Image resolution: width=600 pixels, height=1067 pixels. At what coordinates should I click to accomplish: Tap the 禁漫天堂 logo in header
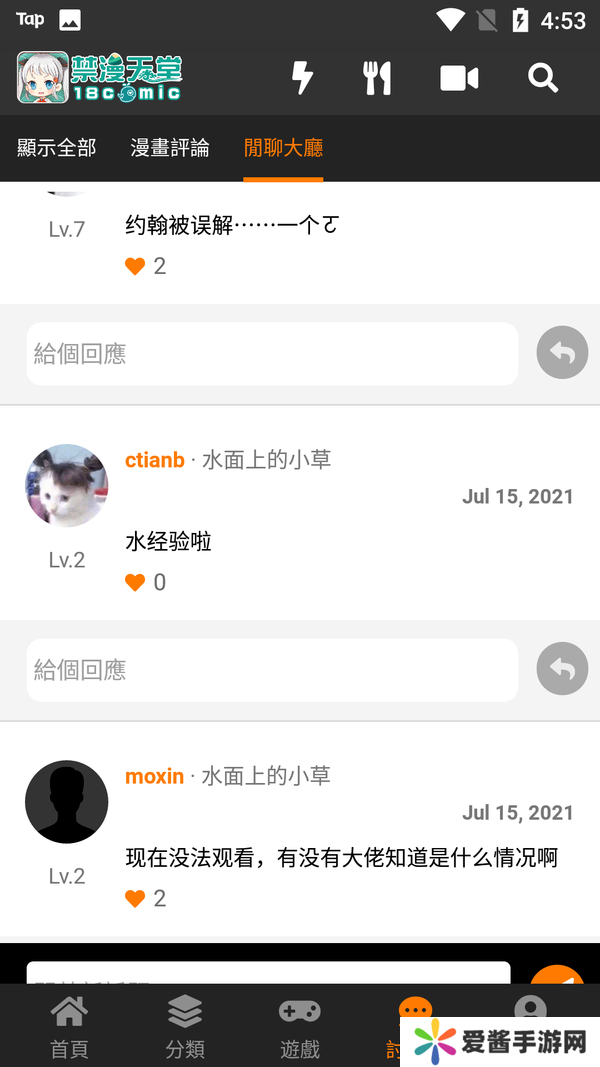click(100, 78)
